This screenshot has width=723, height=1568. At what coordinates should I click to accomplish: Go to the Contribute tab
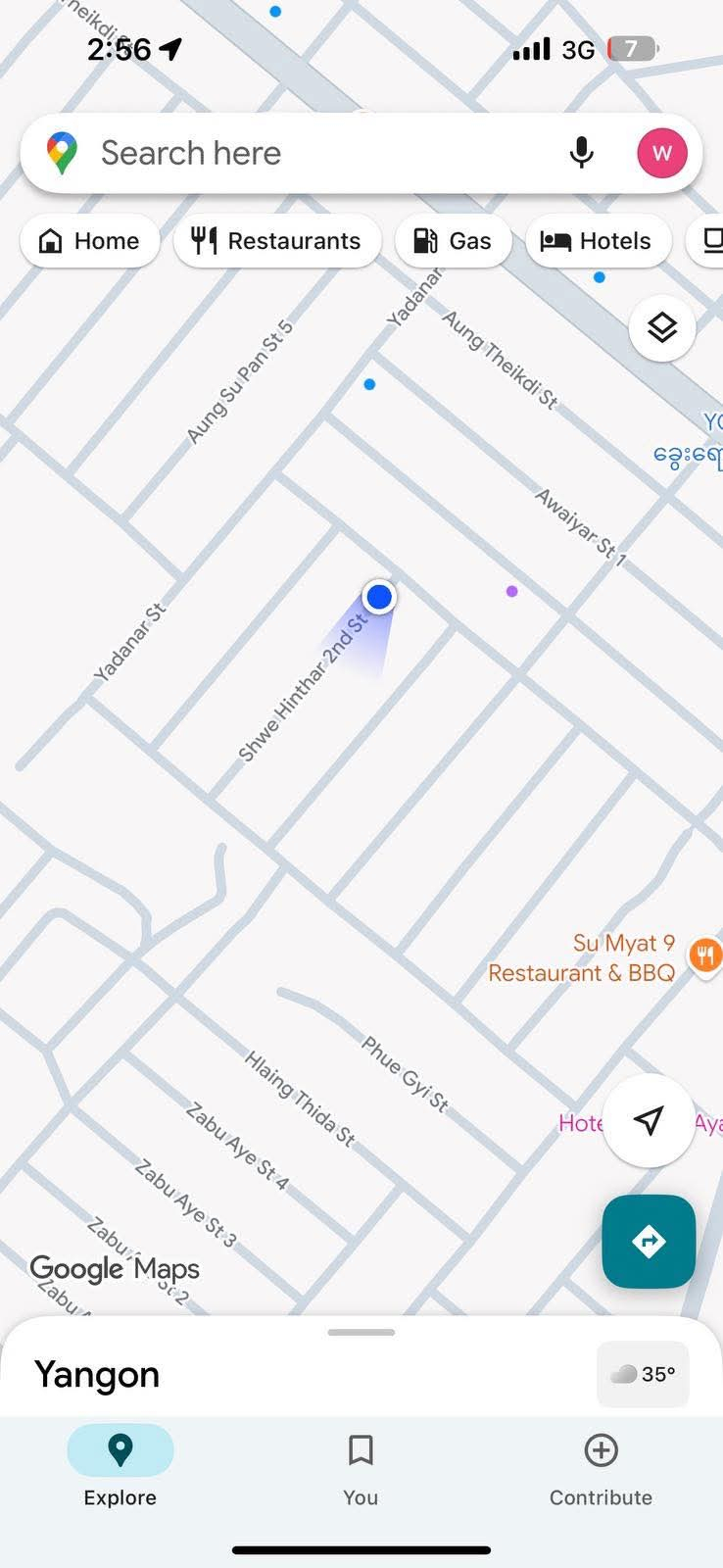click(x=601, y=1467)
